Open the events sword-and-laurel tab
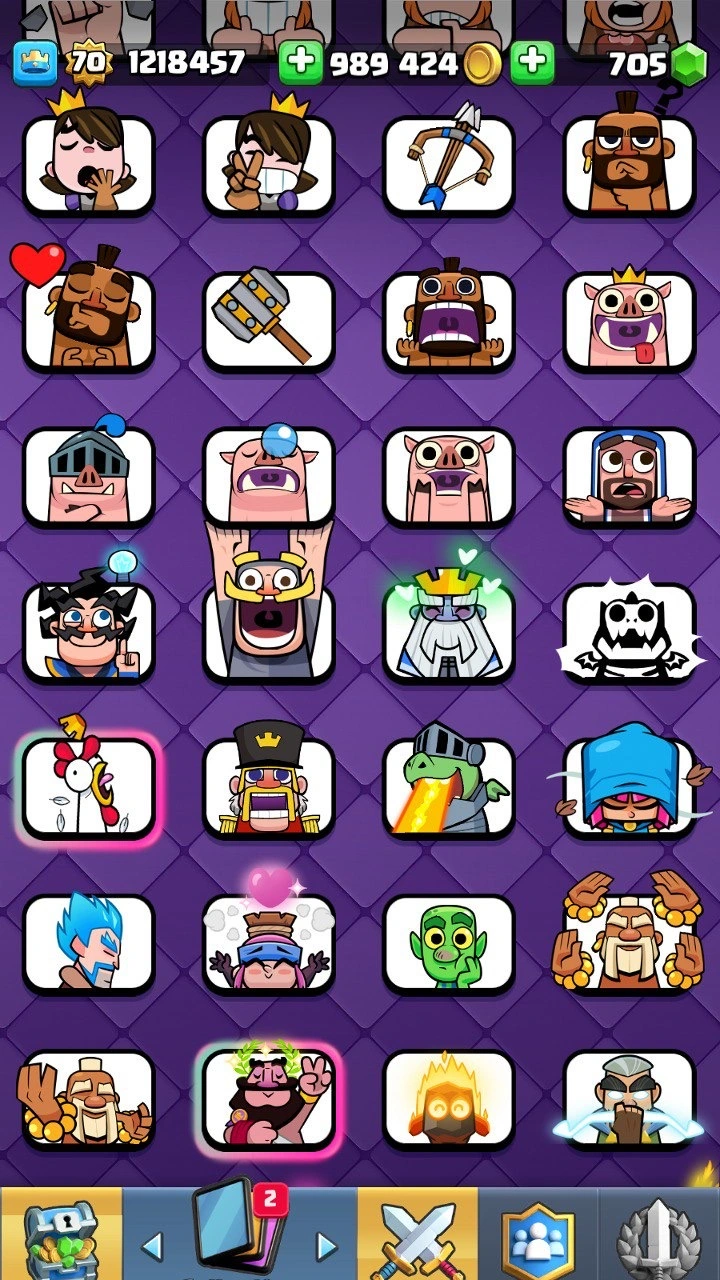This screenshot has height=1280, width=720. (x=660, y=1238)
